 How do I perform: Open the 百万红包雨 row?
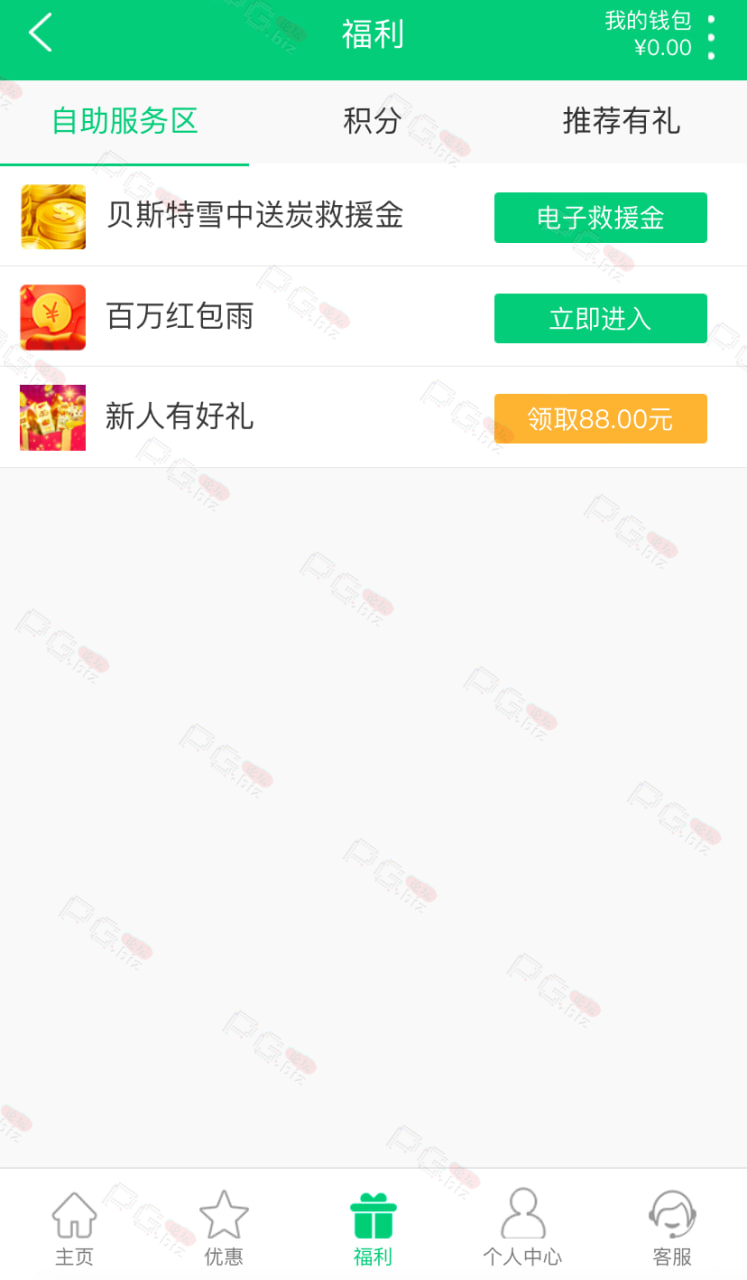pyautogui.click(x=373, y=317)
